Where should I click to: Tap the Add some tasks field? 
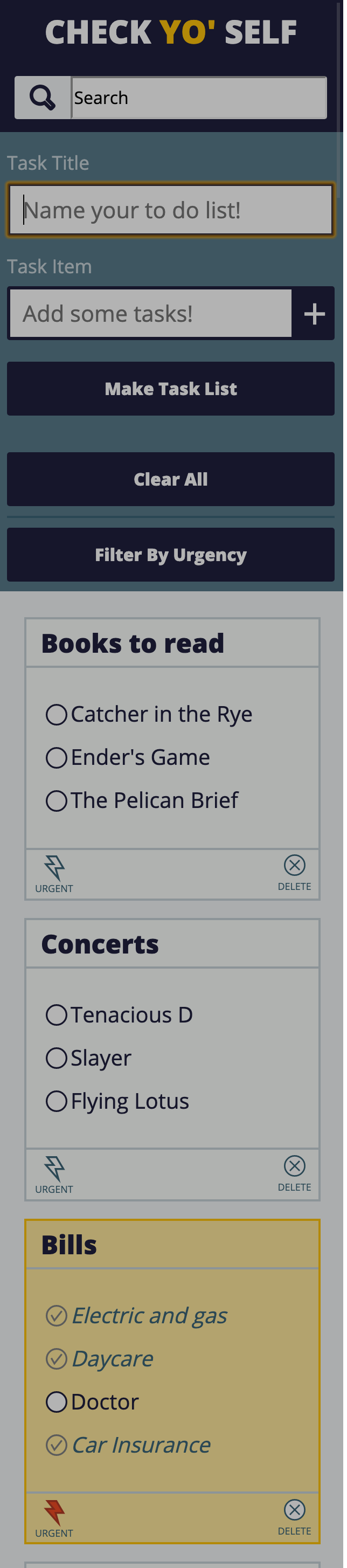tap(150, 314)
